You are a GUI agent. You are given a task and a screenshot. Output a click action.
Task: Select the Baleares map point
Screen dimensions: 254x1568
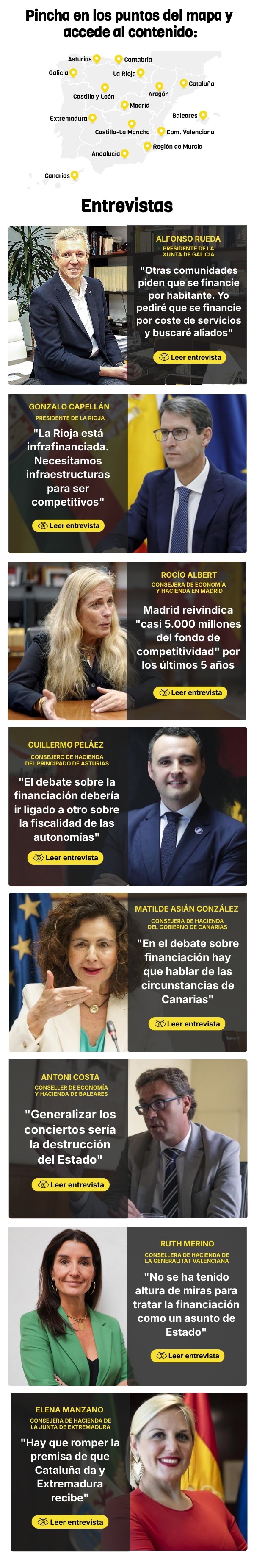tap(203, 115)
